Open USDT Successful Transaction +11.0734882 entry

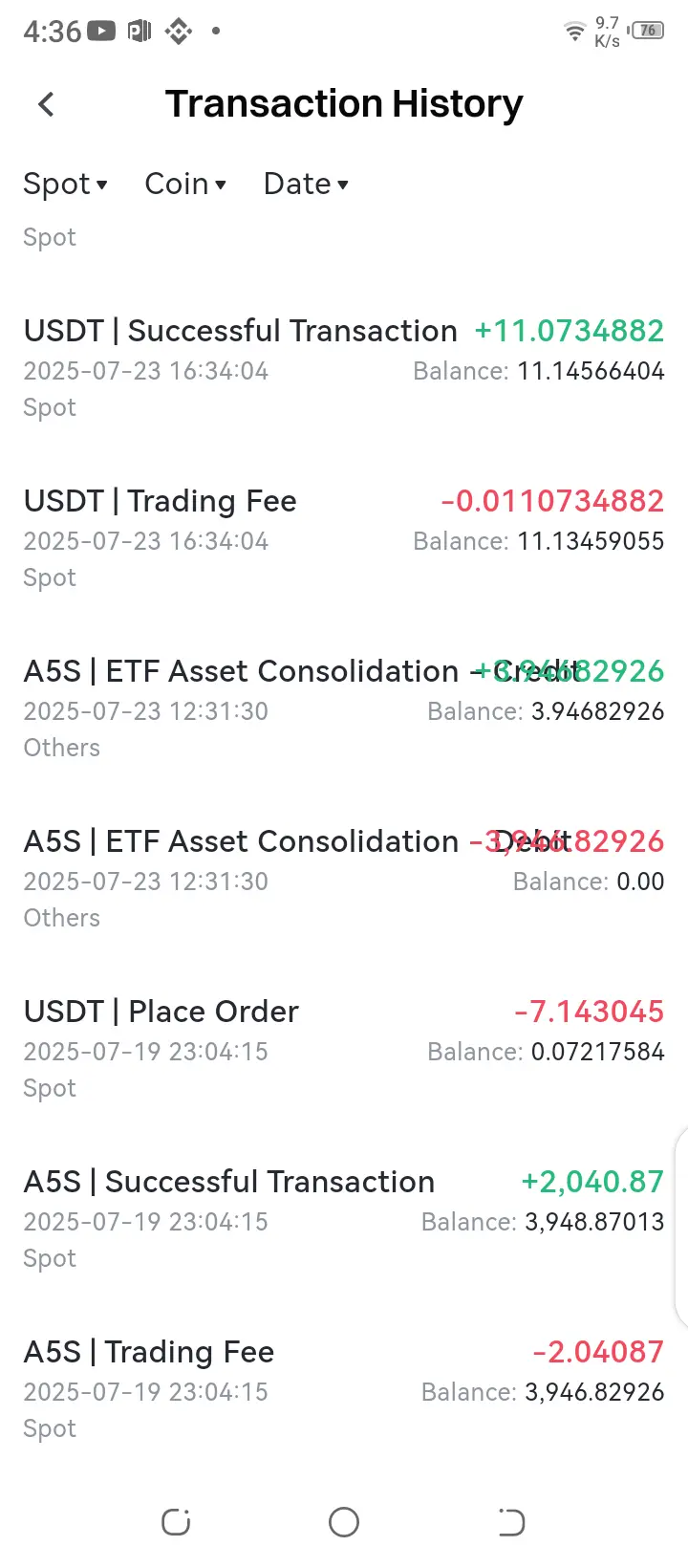pos(344,368)
